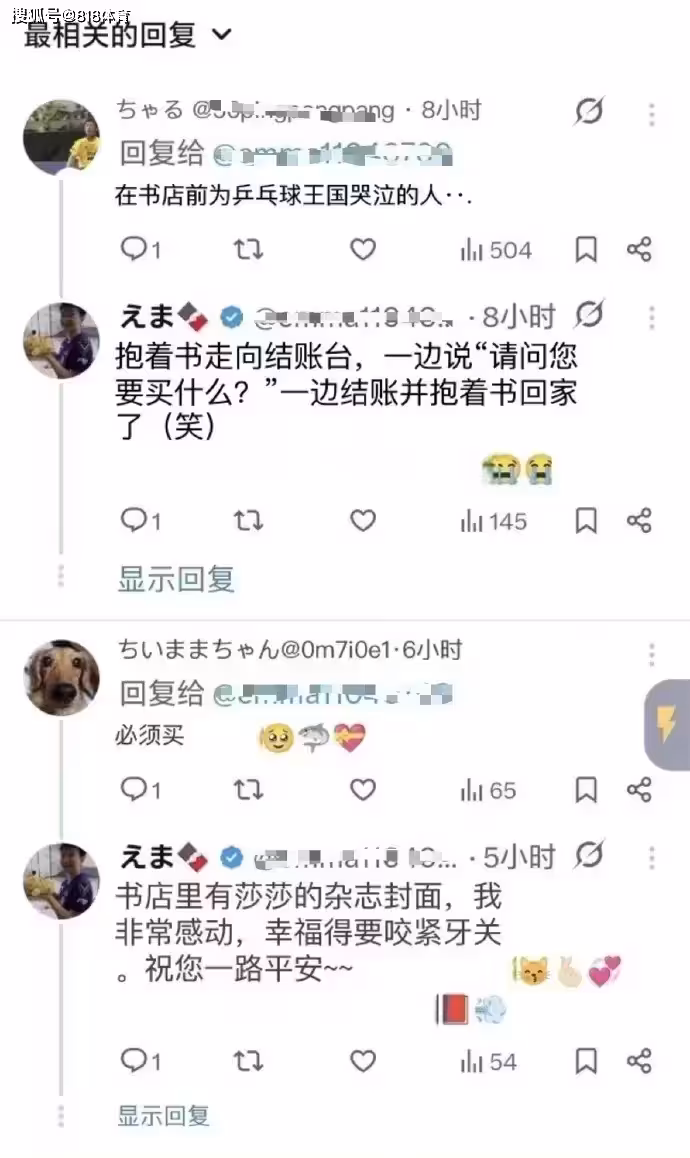Bookmark the reply with 145 views
The height and width of the screenshot is (1158, 690).
tap(586, 521)
